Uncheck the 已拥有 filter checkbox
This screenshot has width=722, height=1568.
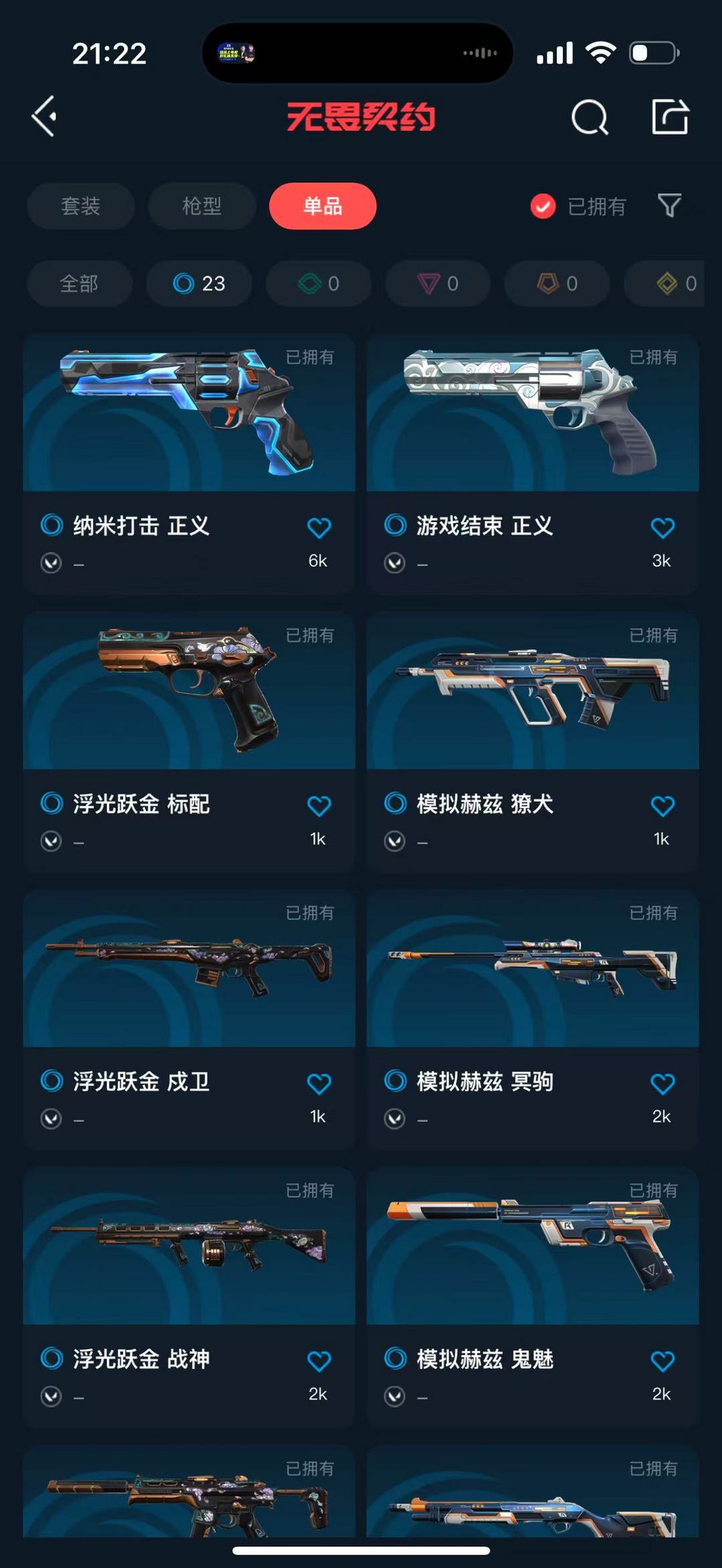[x=543, y=207]
